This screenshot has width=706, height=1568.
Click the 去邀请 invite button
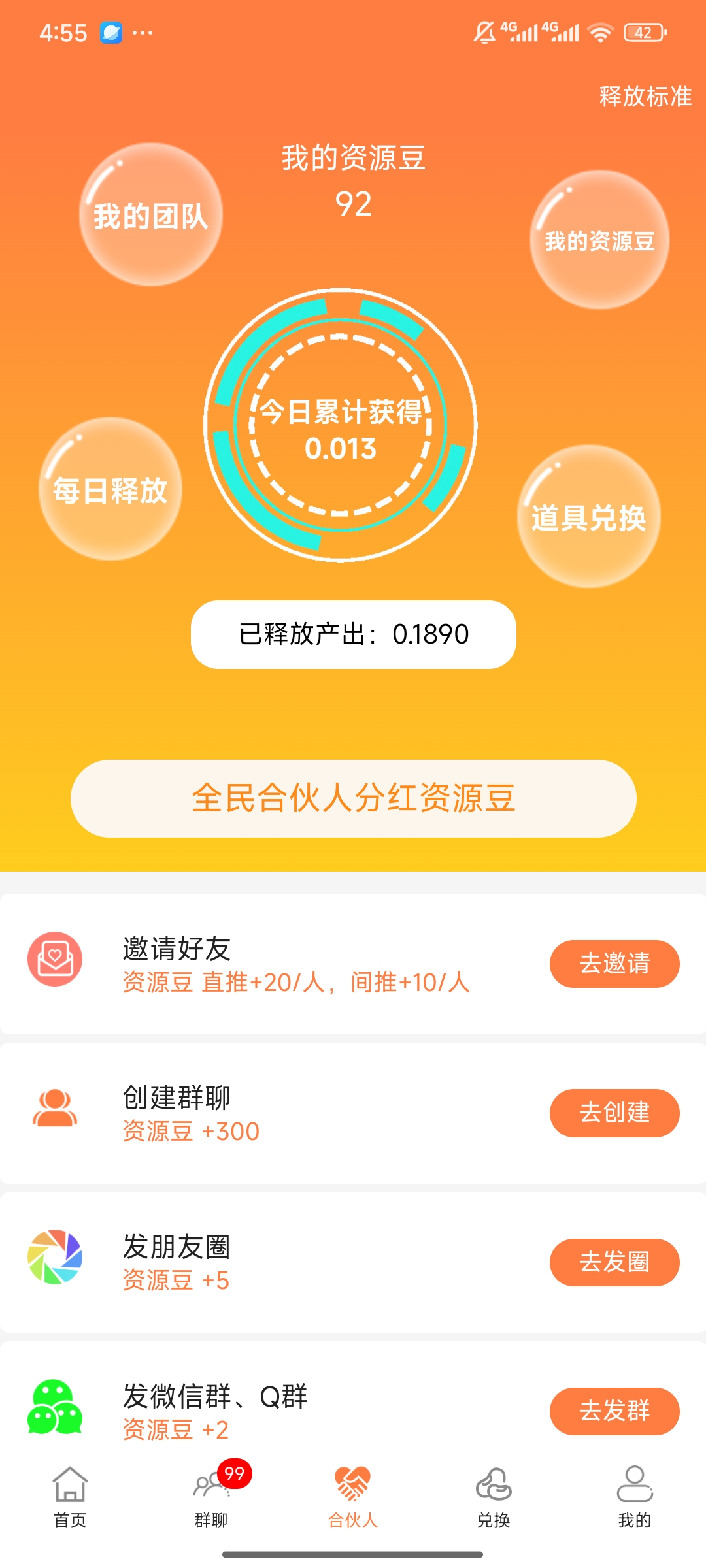click(x=614, y=963)
